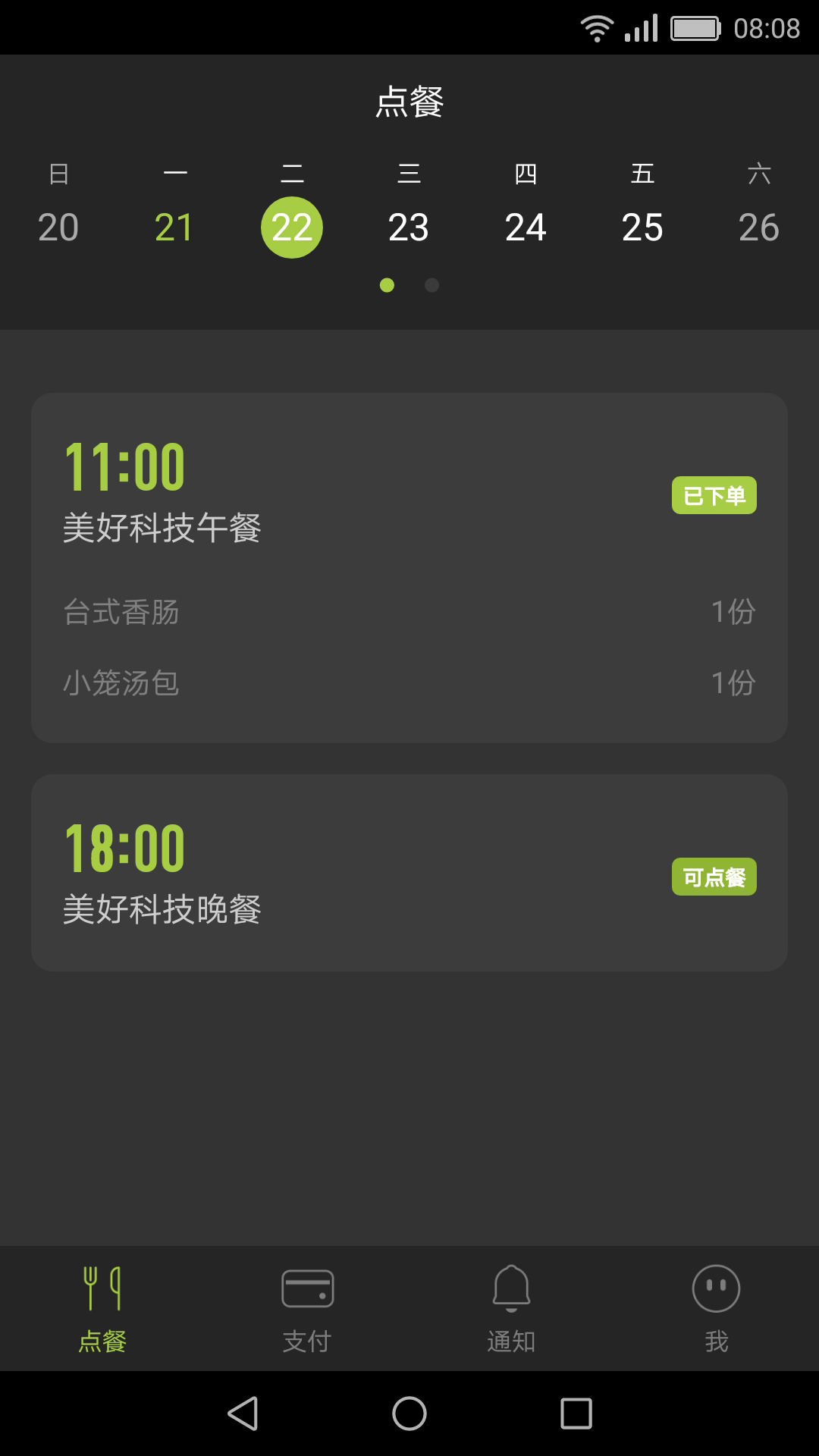This screenshot has width=819, height=1456.
Task: Check the Wi-Fi status icon
Action: [596, 27]
